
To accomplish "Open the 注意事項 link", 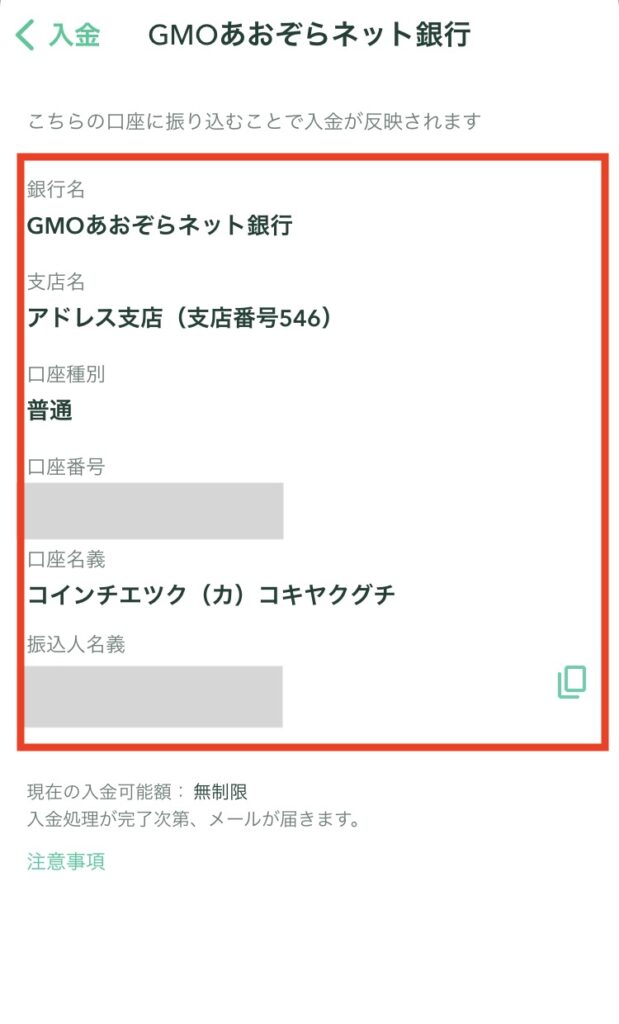I will click(66, 861).
